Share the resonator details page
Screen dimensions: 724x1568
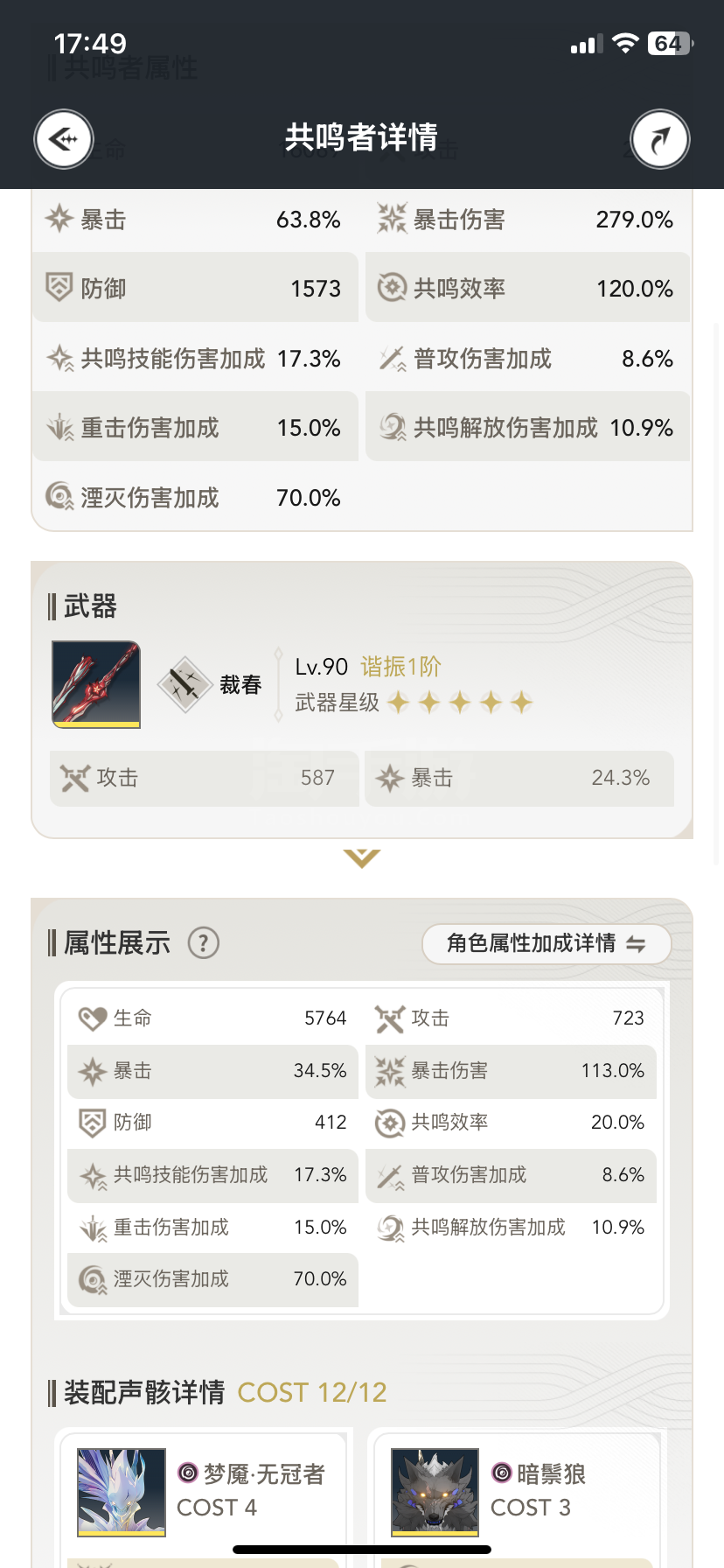660,138
